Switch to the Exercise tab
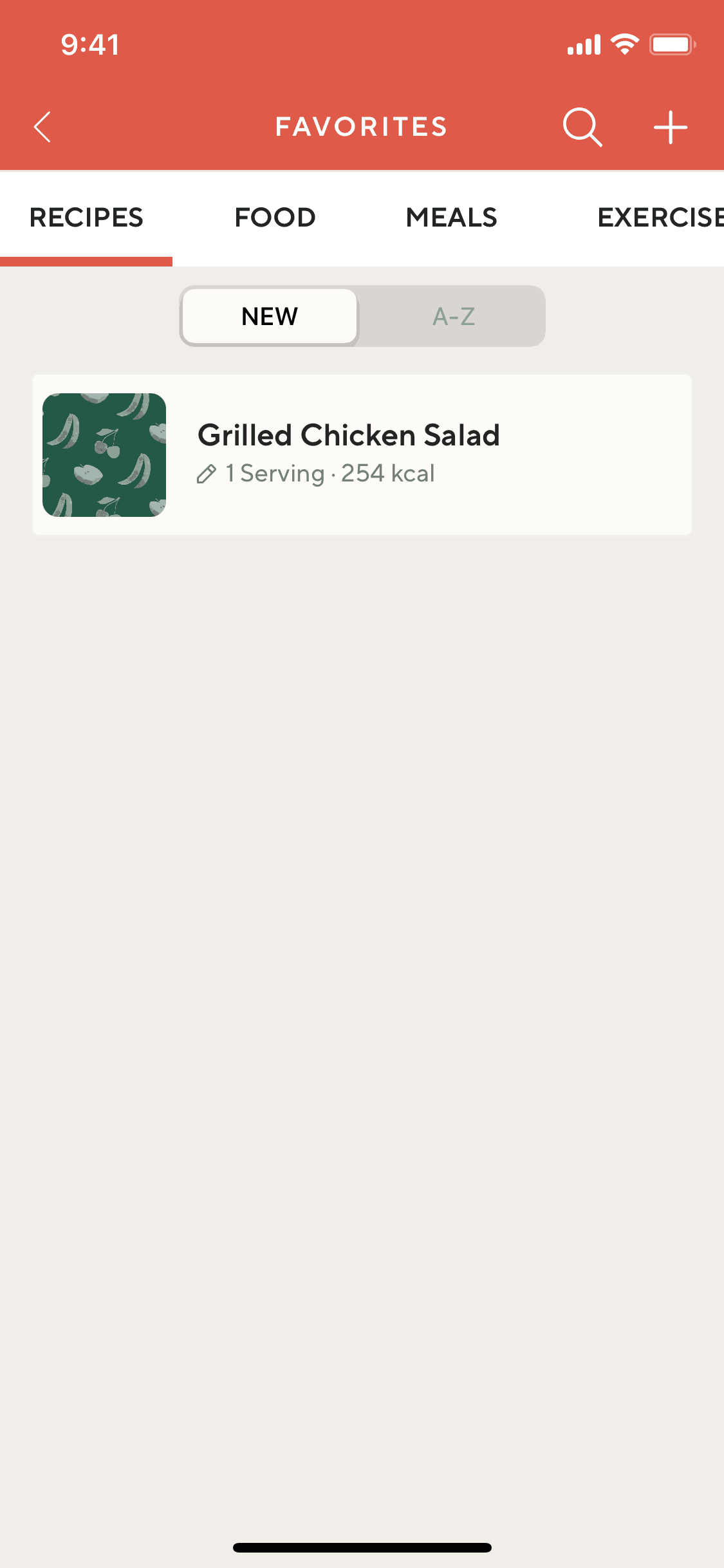The height and width of the screenshot is (1568, 724). (x=660, y=218)
